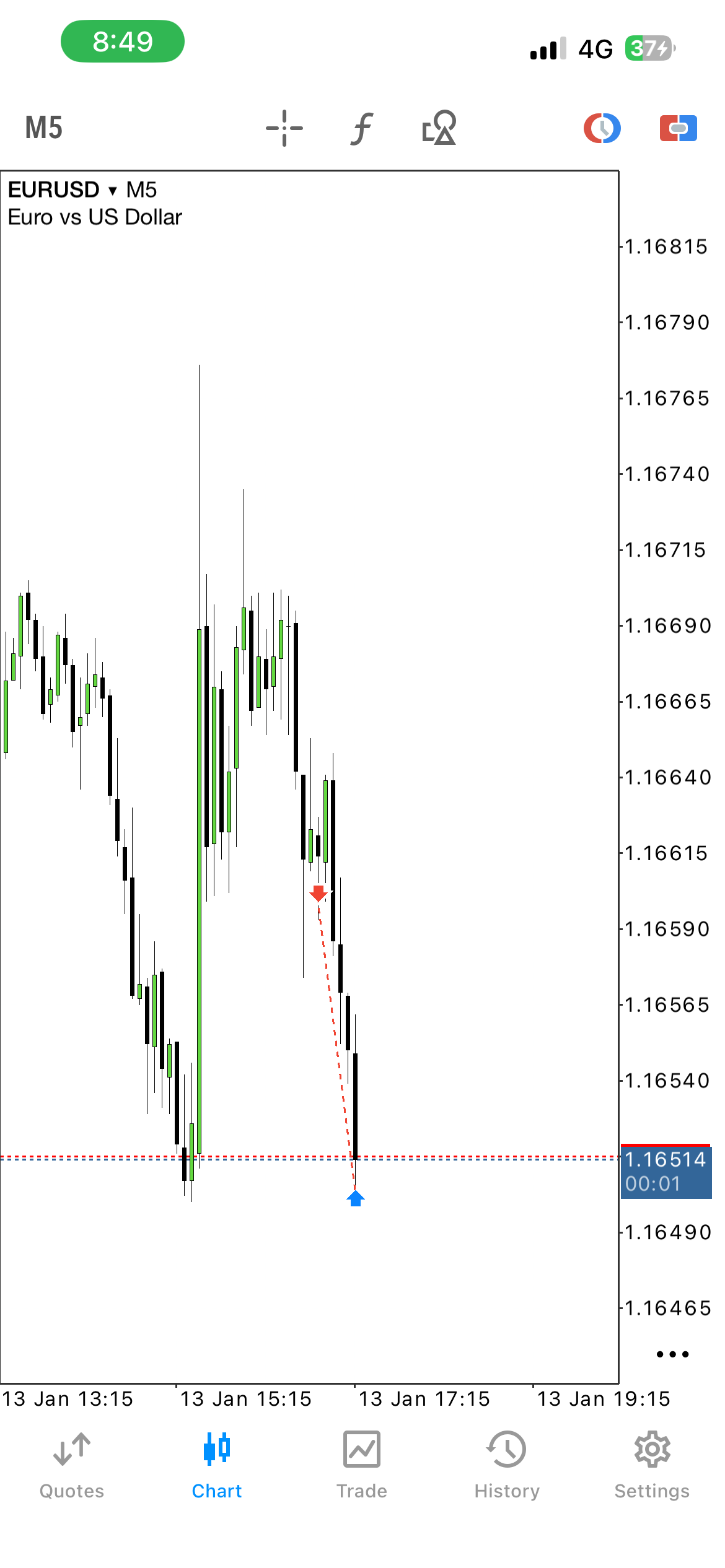Enable the crosshair tool
This screenshot has height=1568, width=725.
click(284, 128)
